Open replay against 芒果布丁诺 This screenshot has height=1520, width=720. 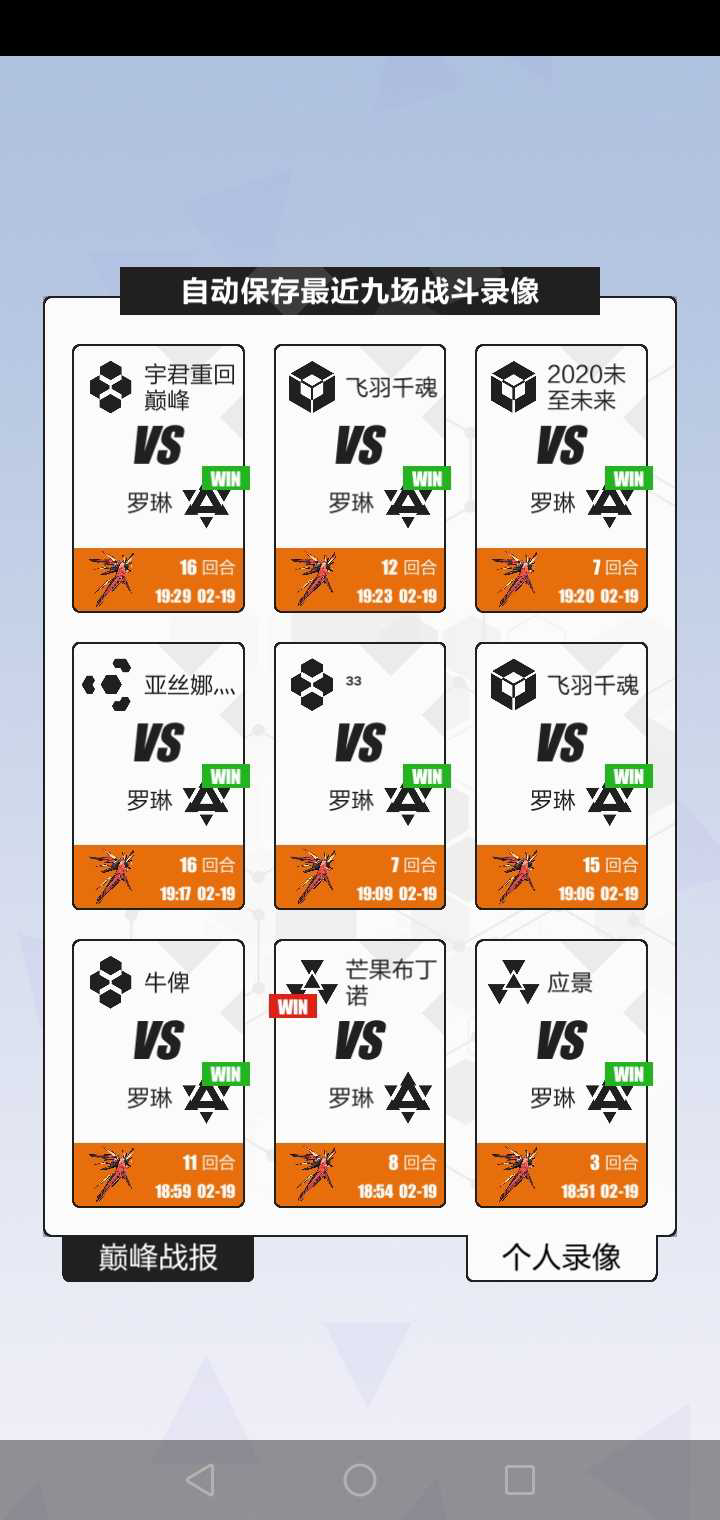click(x=360, y=1073)
